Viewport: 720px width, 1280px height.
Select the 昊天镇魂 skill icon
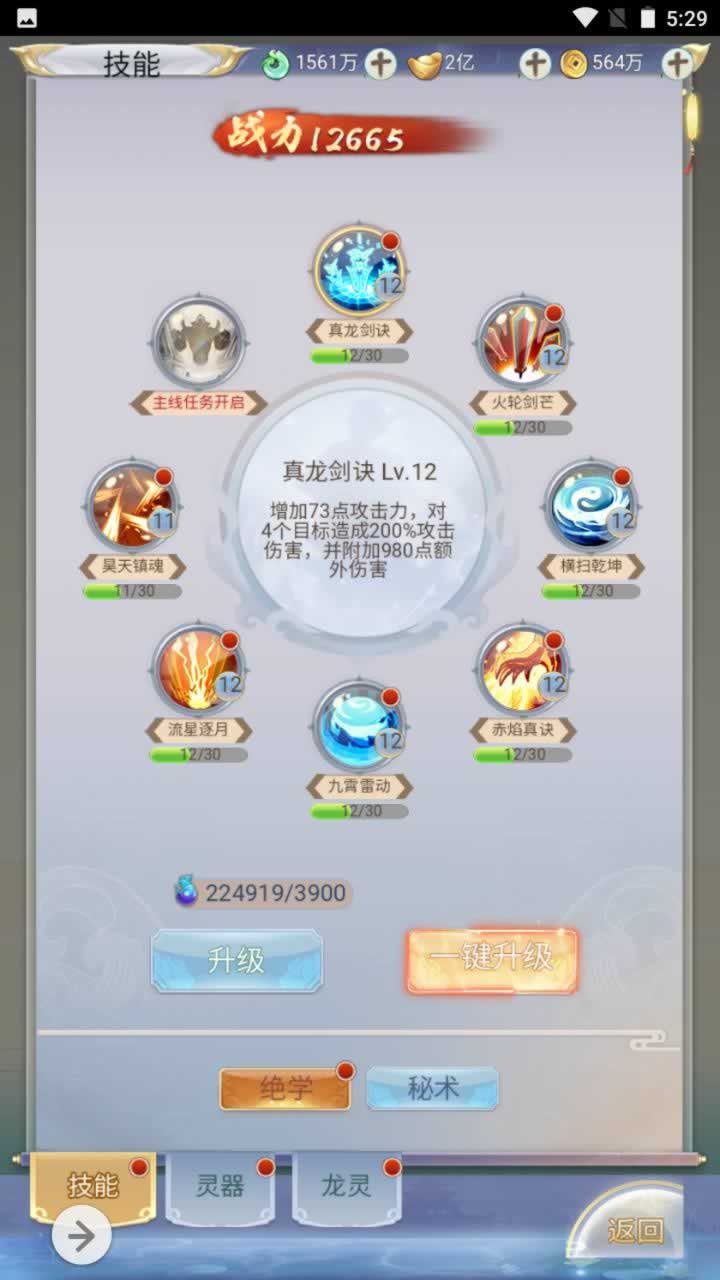(131, 506)
